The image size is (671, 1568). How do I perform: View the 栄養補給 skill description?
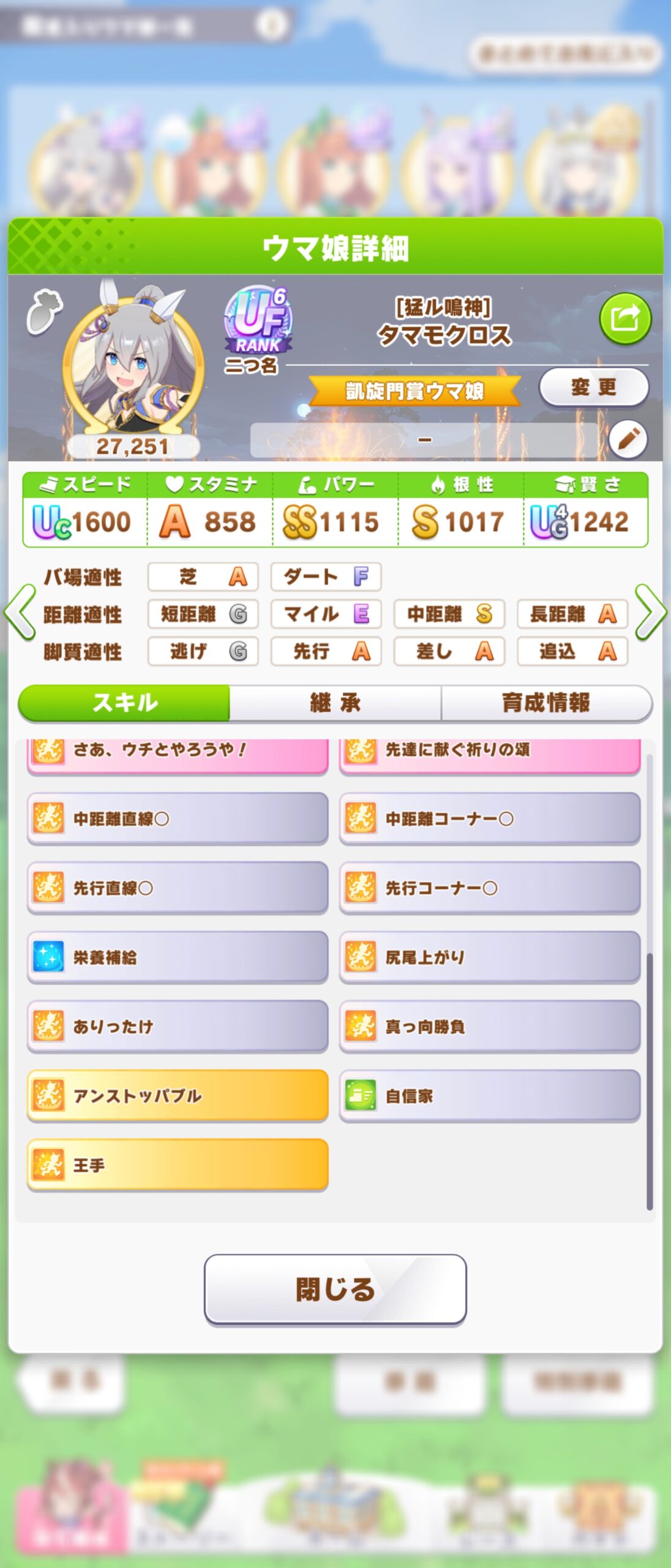[x=178, y=957]
